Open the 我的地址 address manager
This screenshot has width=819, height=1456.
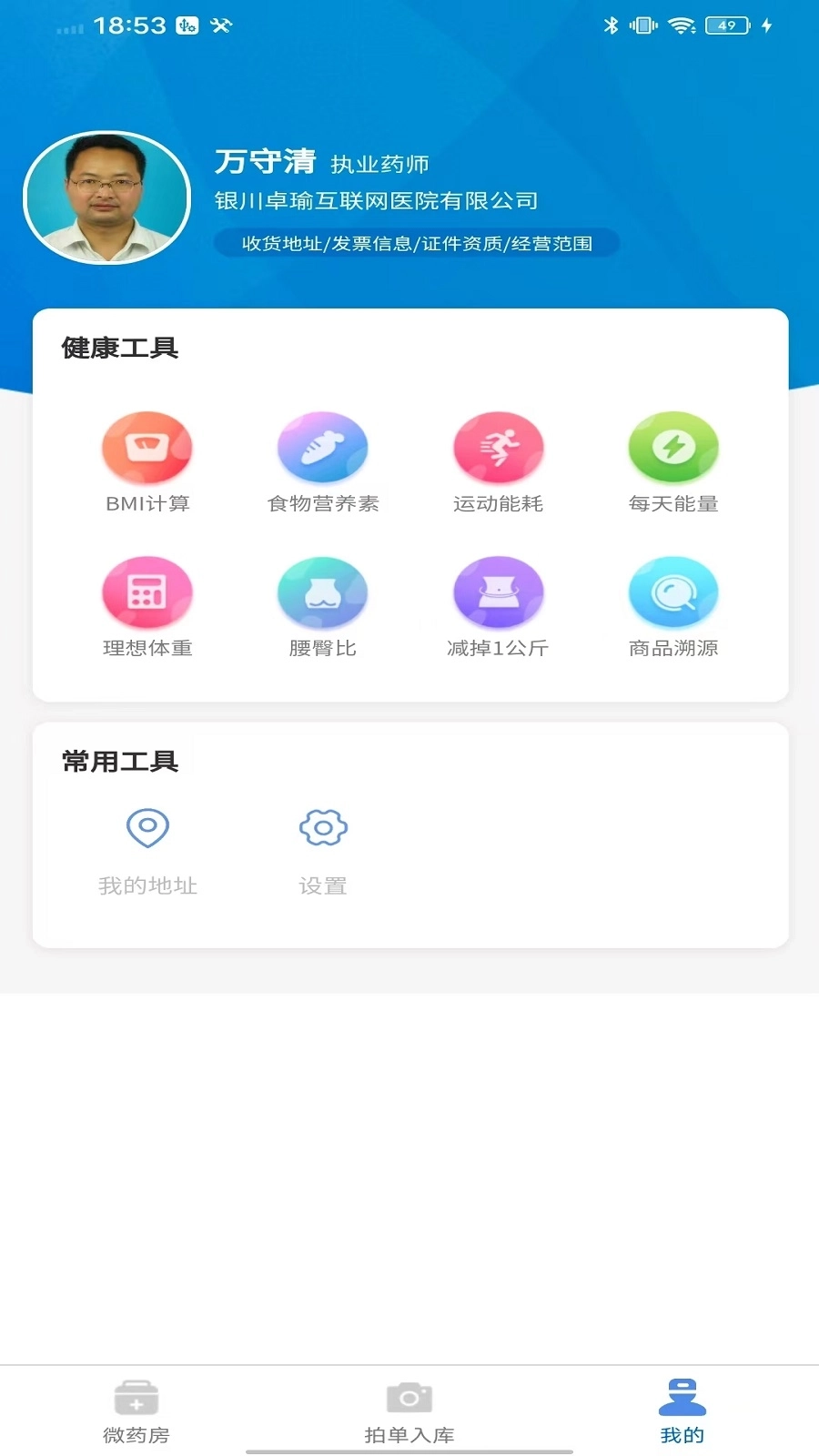148,846
